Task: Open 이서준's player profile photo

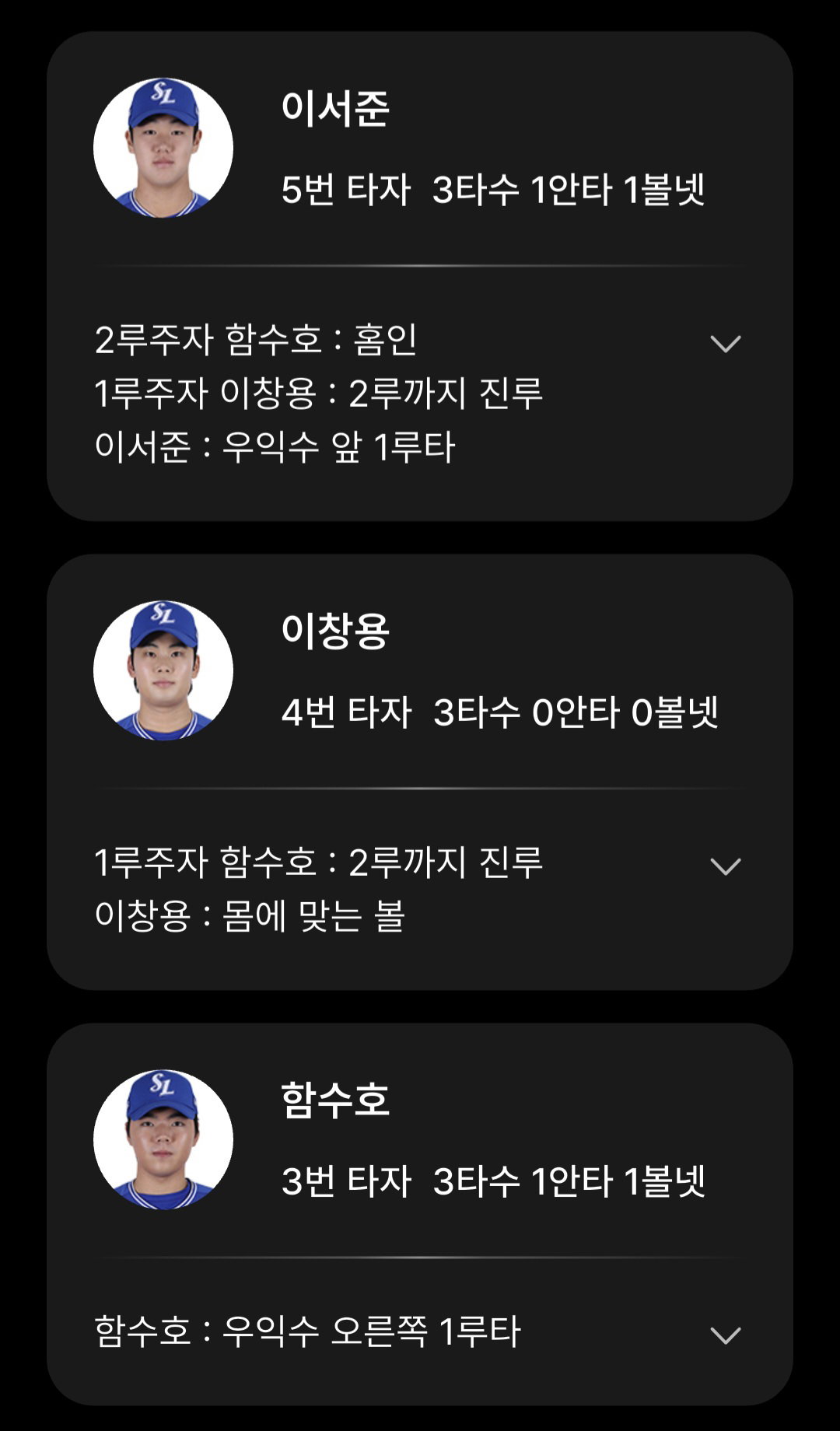Action: (163, 148)
